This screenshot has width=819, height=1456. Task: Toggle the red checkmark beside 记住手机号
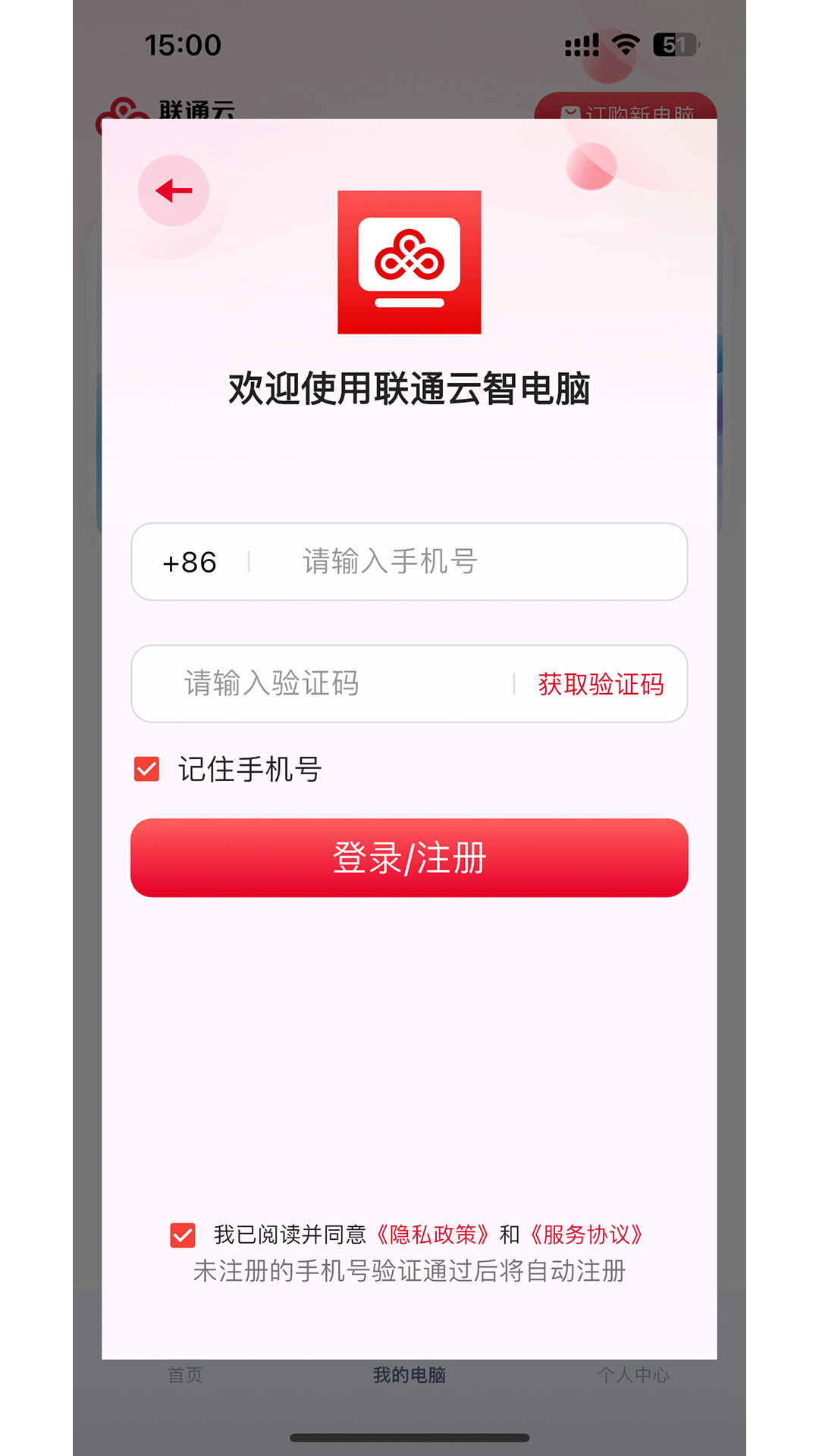click(x=146, y=770)
